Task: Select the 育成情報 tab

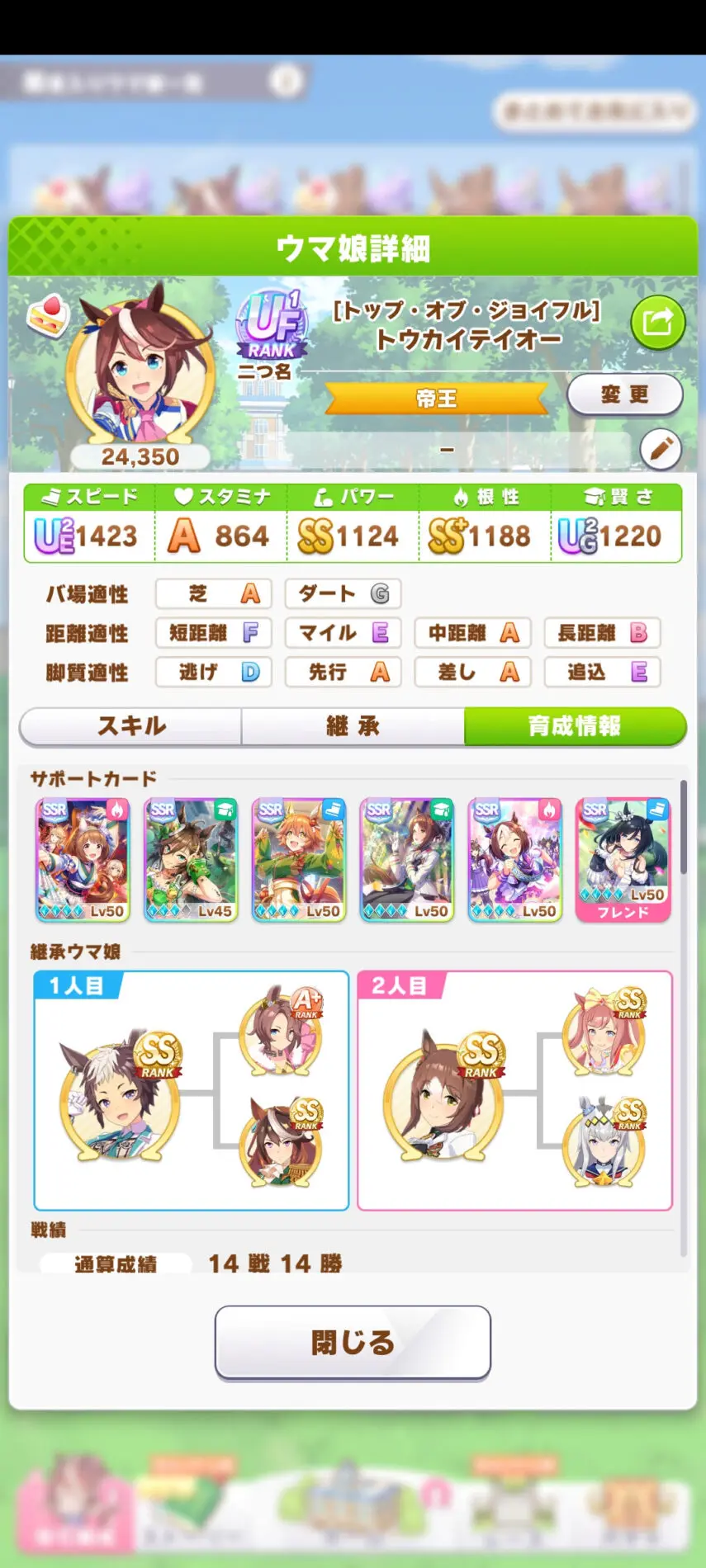Action: click(x=575, y=726)
